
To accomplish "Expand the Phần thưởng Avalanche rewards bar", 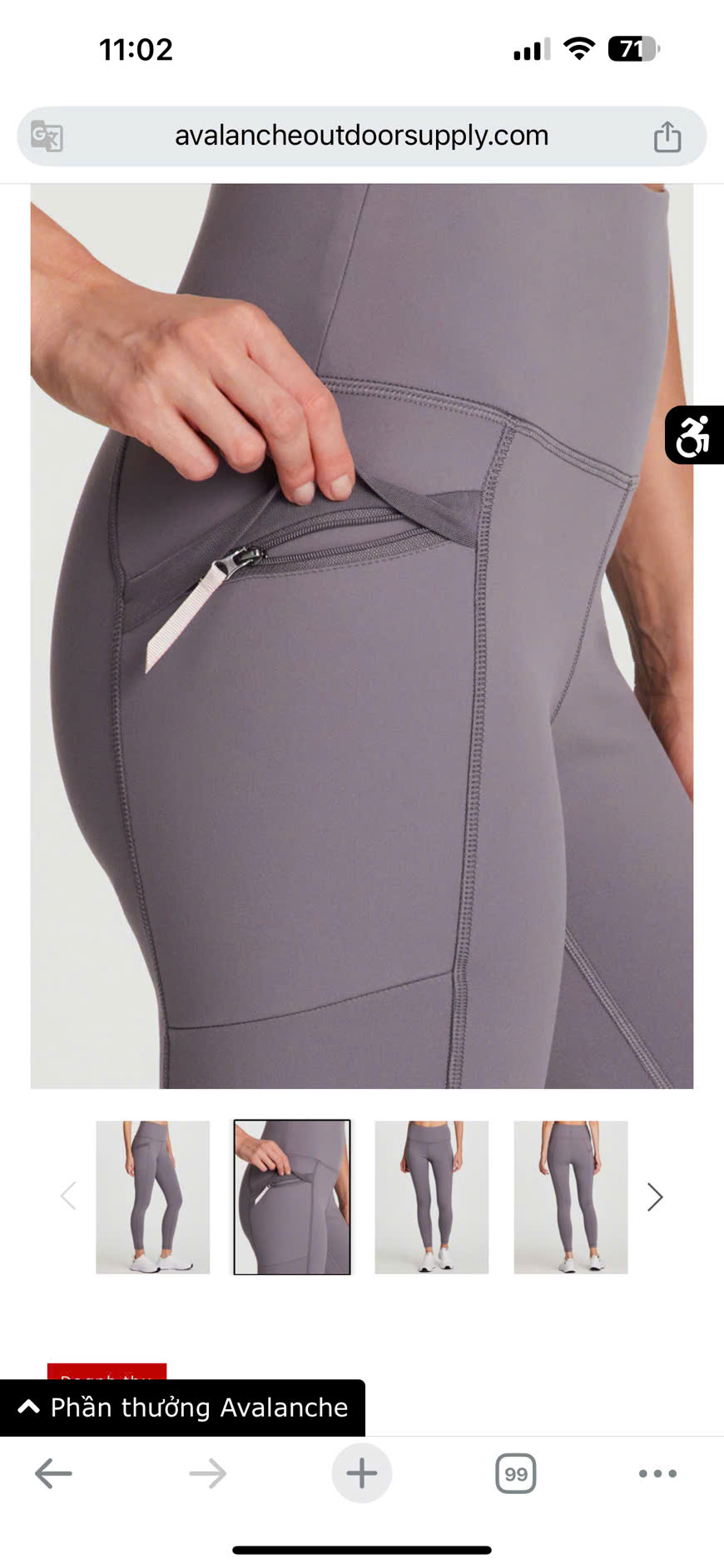I will click(182, 1407).
